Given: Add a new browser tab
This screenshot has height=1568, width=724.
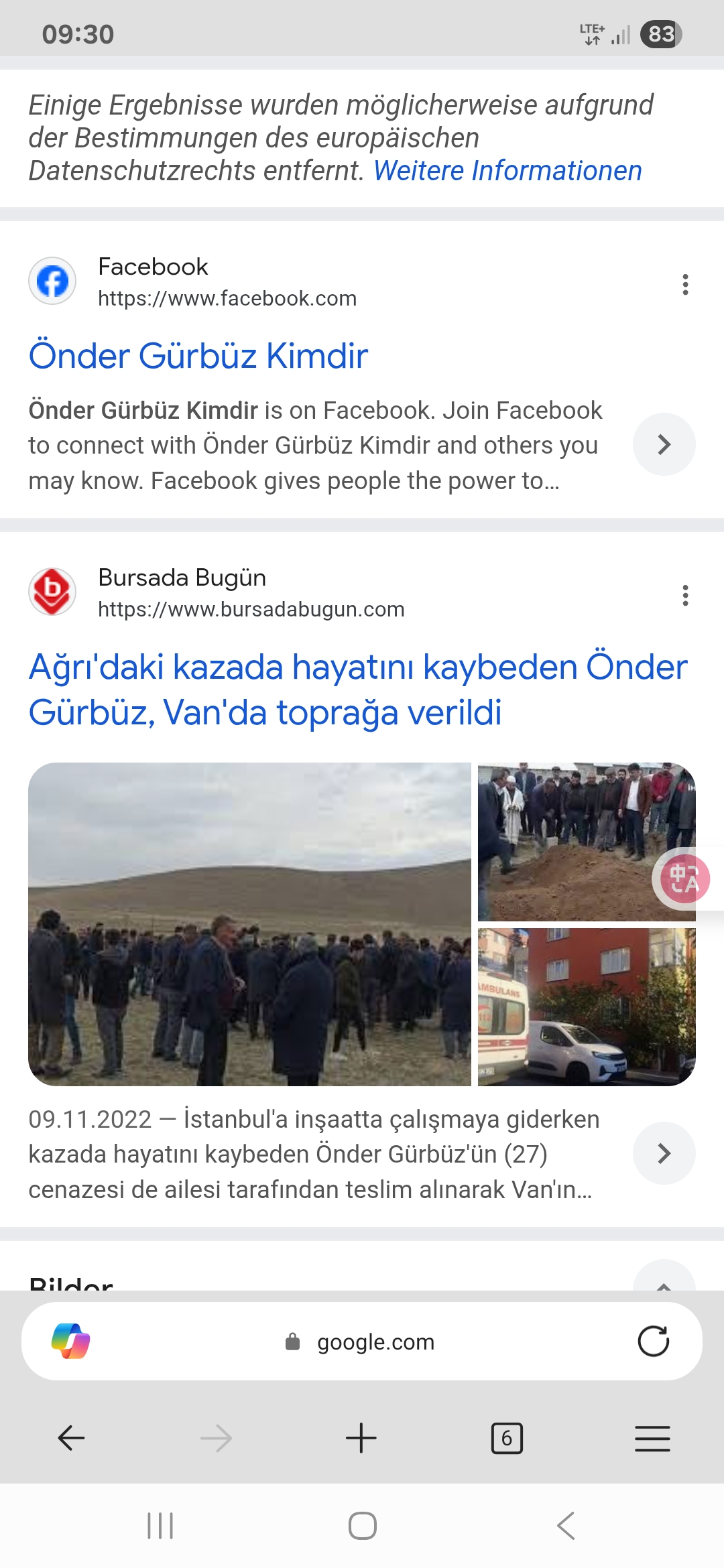Looking at the screenshot, I should click(x=361, y=1438).
